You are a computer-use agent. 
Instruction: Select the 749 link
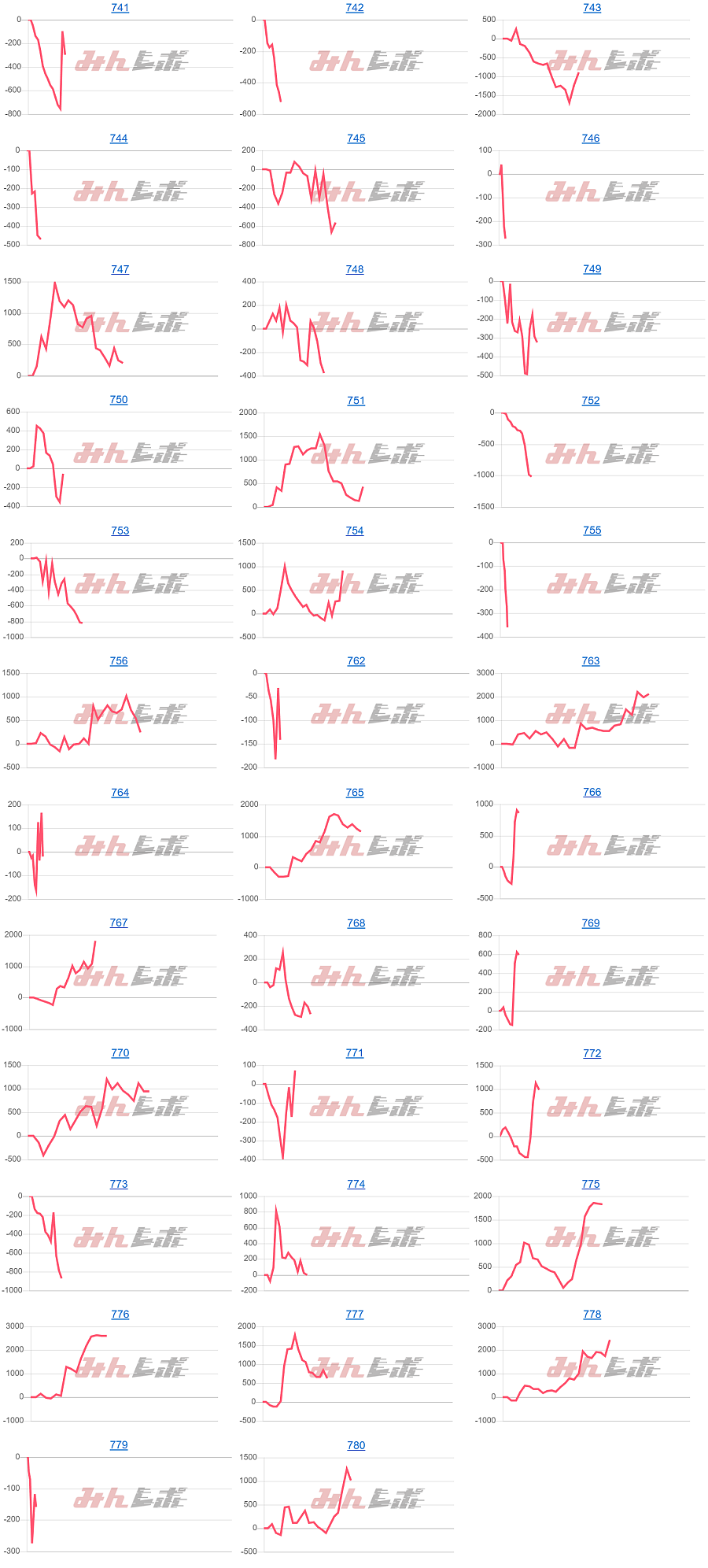click(592, 269)
